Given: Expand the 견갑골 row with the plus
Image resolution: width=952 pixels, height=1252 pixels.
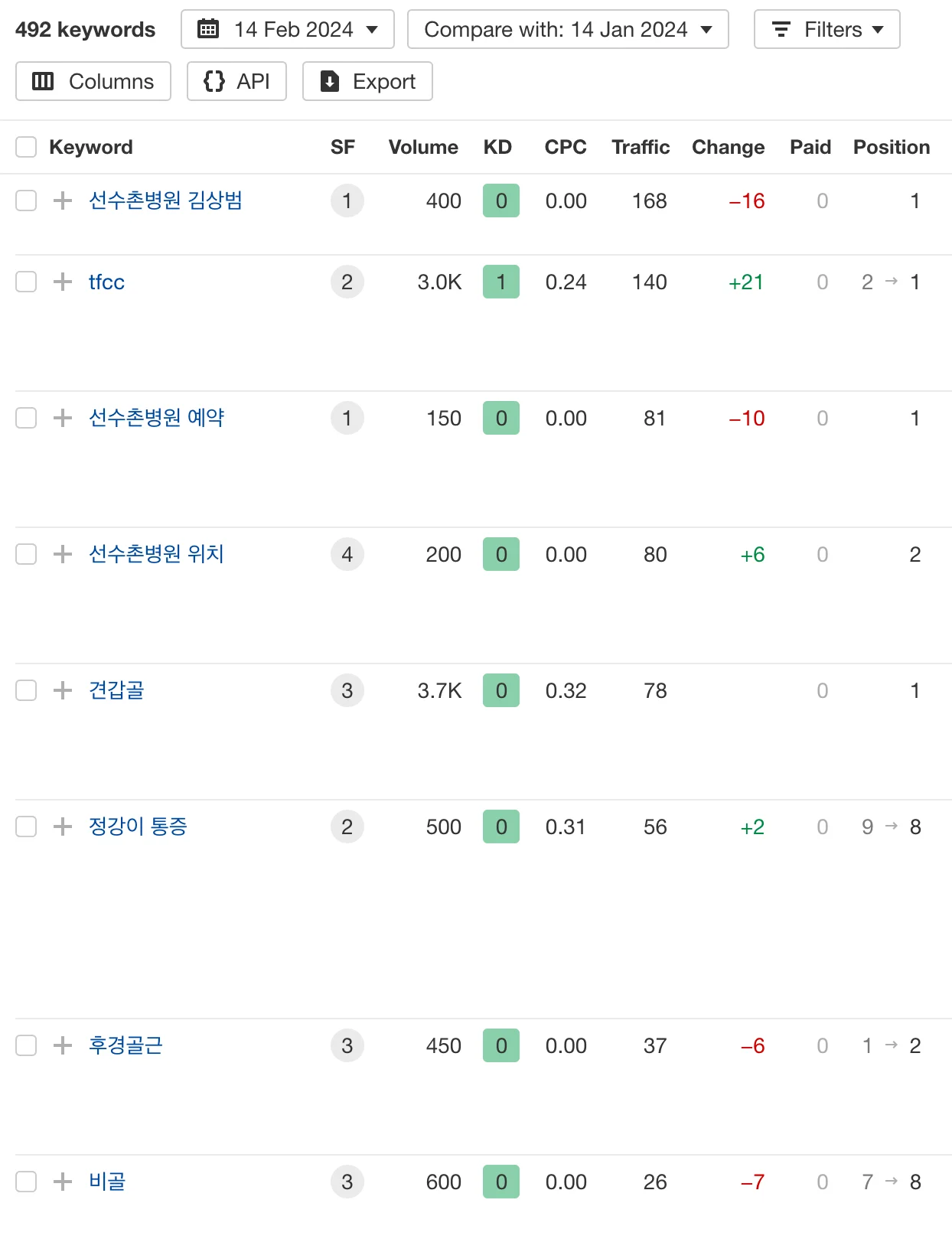Looking at the screenshot, I should click(x=63, y=690).
